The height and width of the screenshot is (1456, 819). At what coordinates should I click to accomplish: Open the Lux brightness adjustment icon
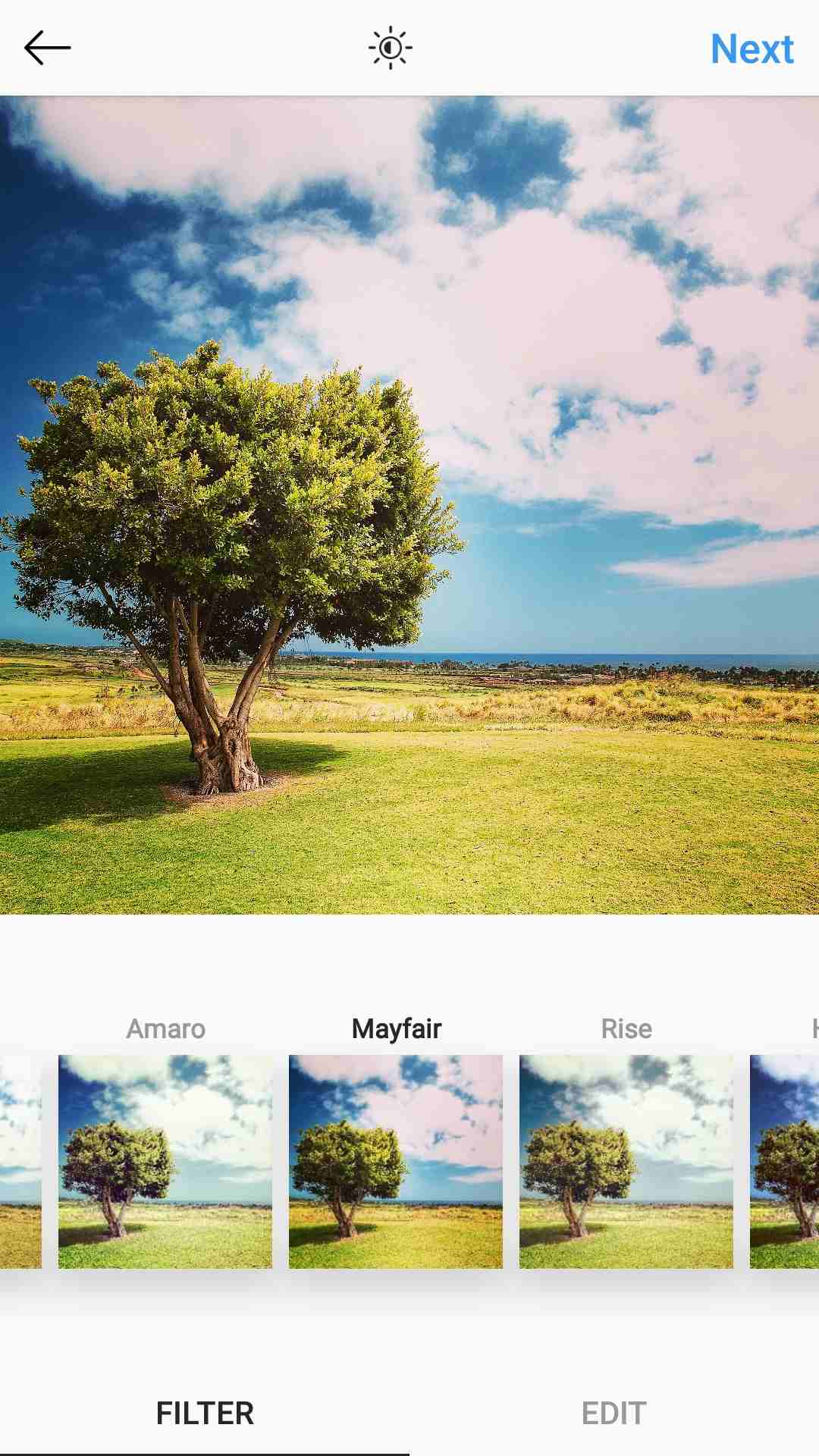coord(391,48)
